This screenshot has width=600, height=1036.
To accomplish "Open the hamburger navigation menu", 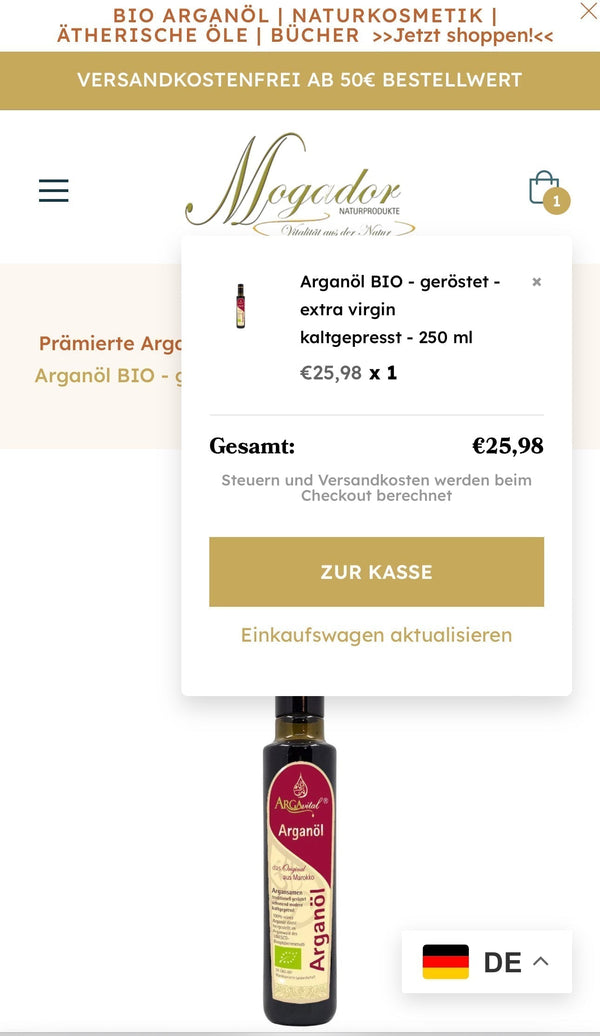I will tap(54, 190).
